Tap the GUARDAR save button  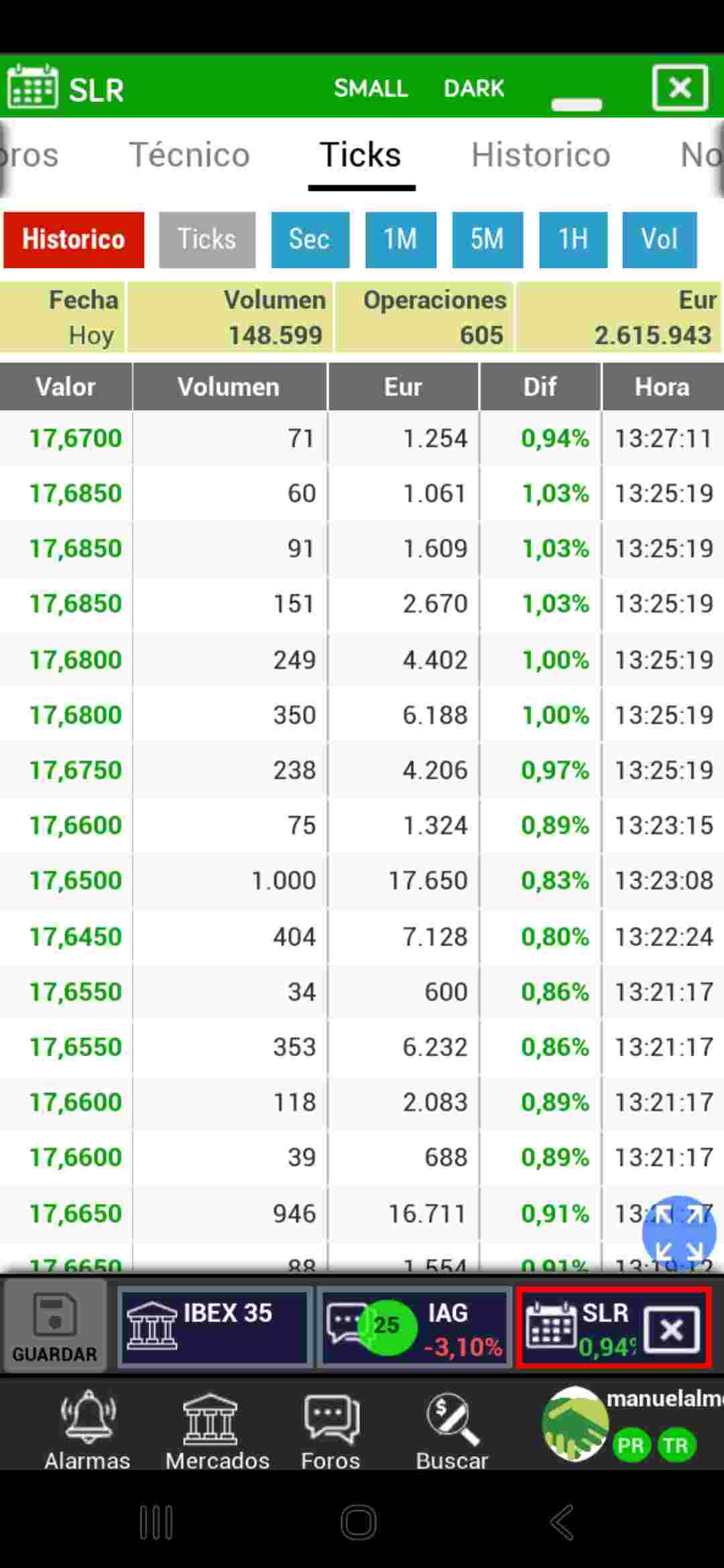[x=54, y=1327]
